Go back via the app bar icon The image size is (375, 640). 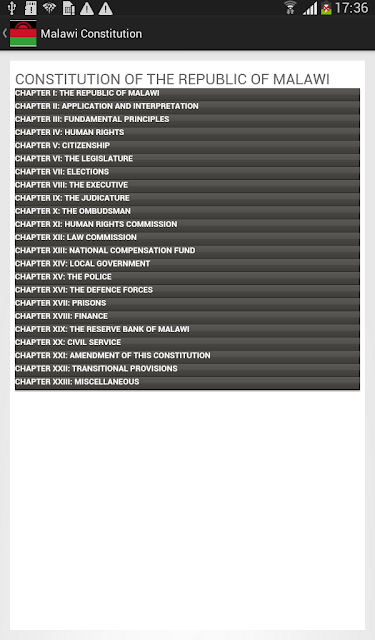(20, 33)
